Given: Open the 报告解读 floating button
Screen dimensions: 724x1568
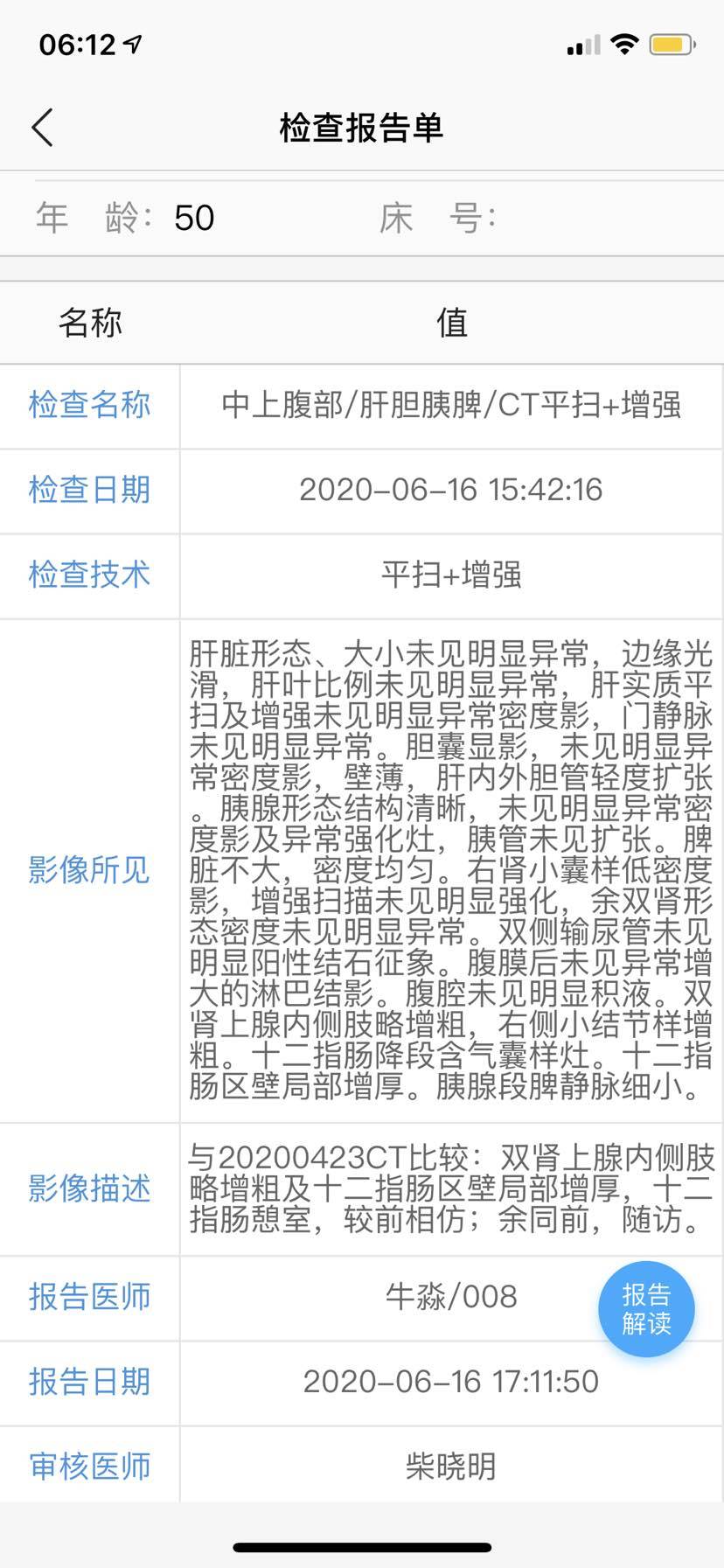Looking at the screenshot, I should pyautogui.click(x=646, y=1309).
